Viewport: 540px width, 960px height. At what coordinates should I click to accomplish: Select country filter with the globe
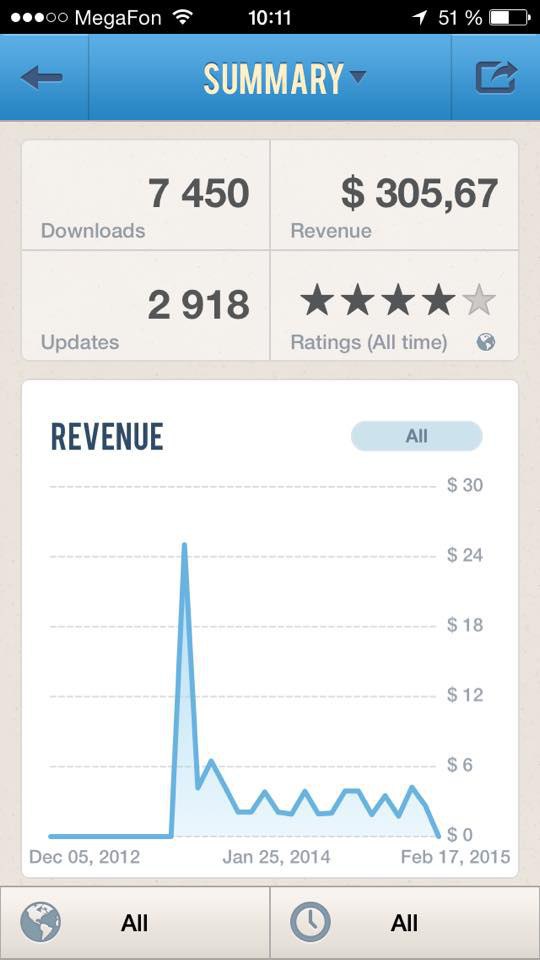click(135, 923)
